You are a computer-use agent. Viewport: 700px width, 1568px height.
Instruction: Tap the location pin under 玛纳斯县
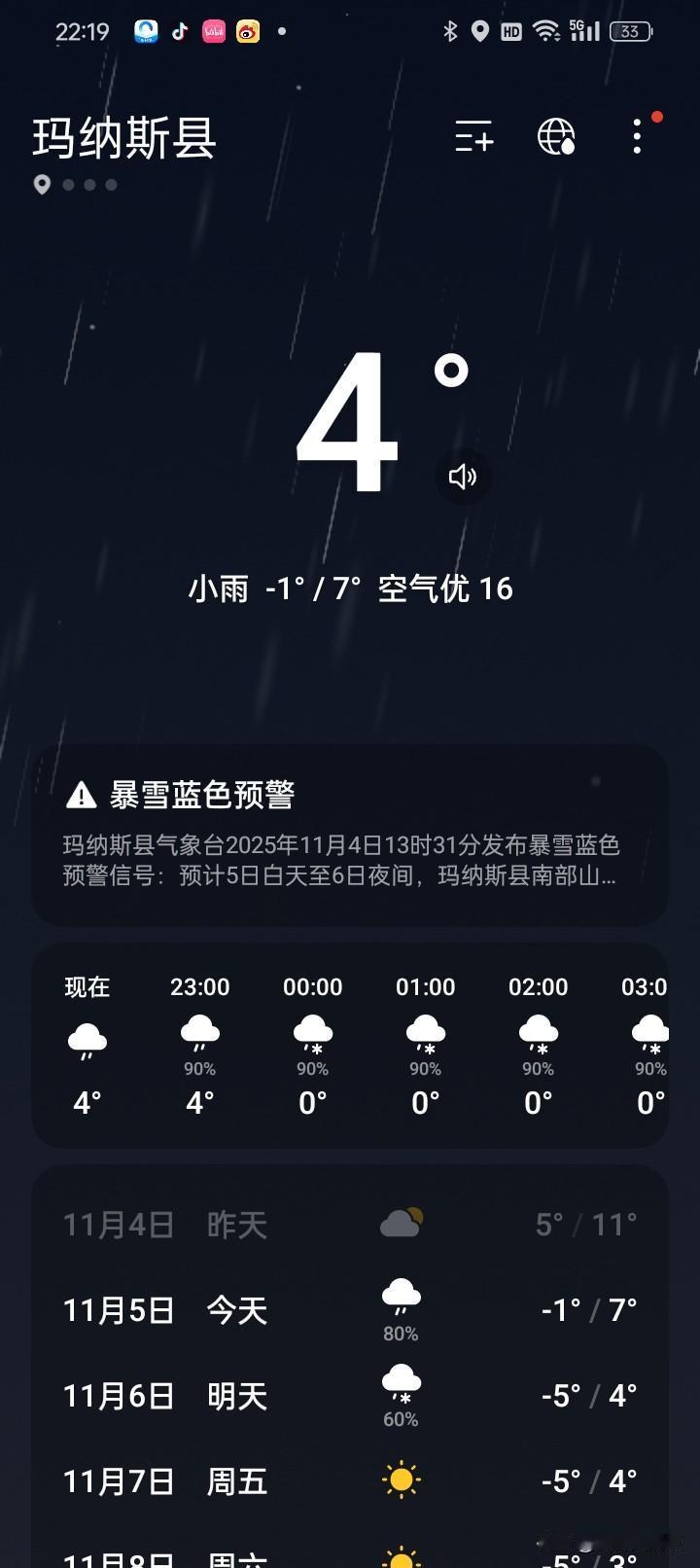pos(41,185)
